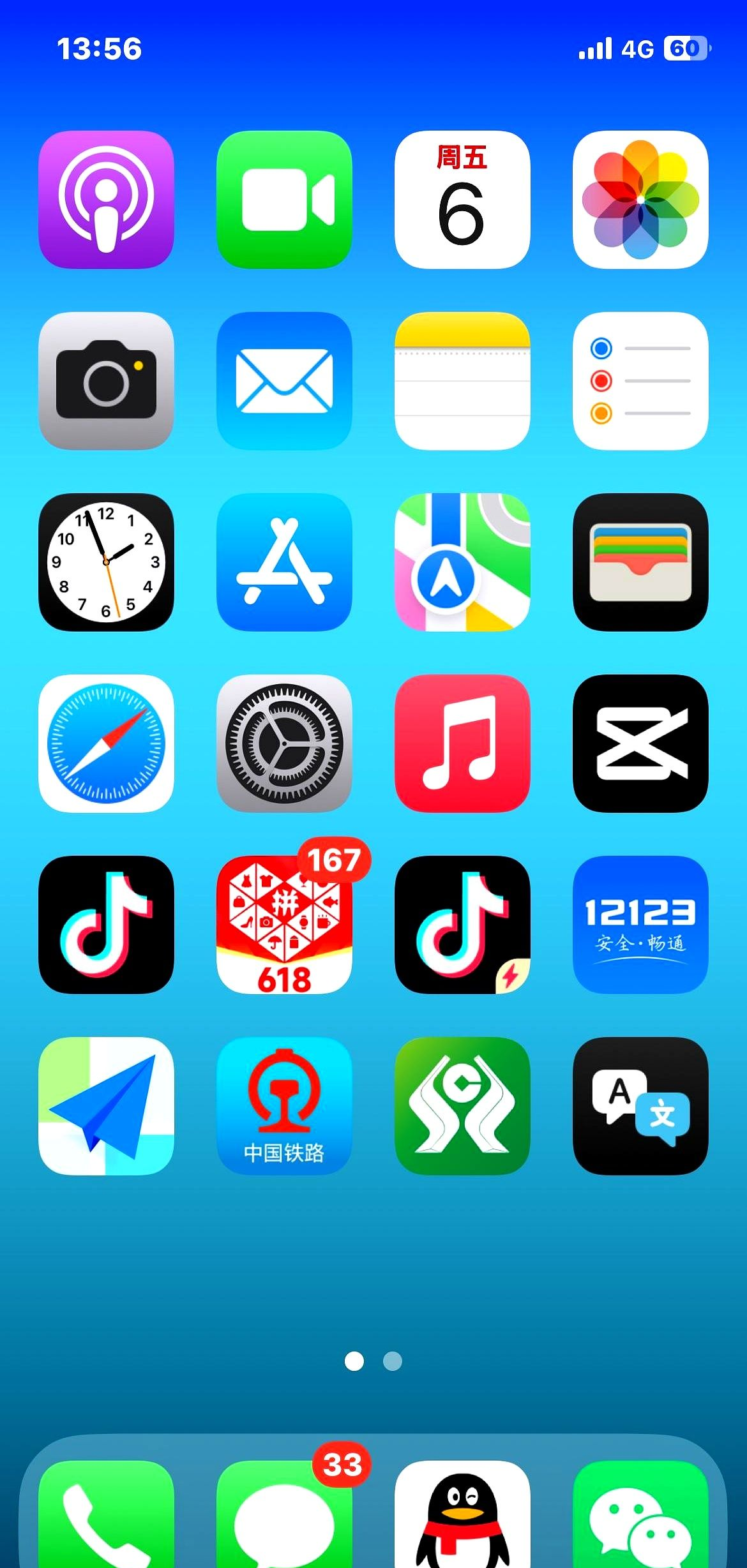Image resolution: width=747 pixels, height=1568 pixels.
Task: Open the Notes app
Action: [462, 381]
